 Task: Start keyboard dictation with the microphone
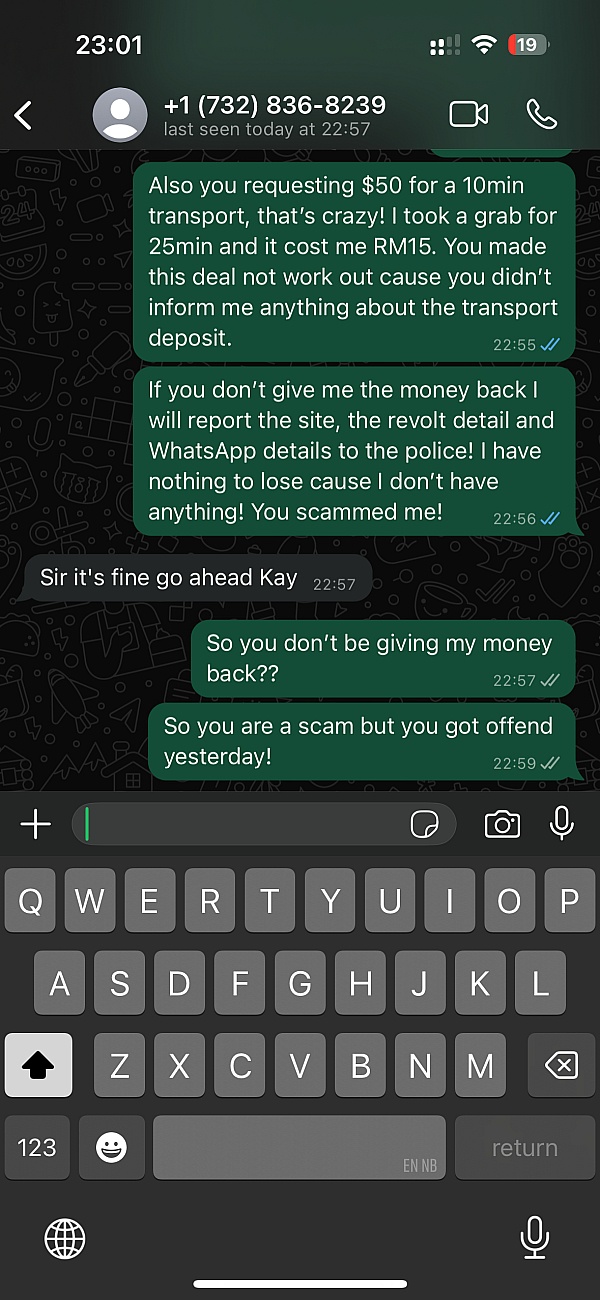click(535, 1238)
